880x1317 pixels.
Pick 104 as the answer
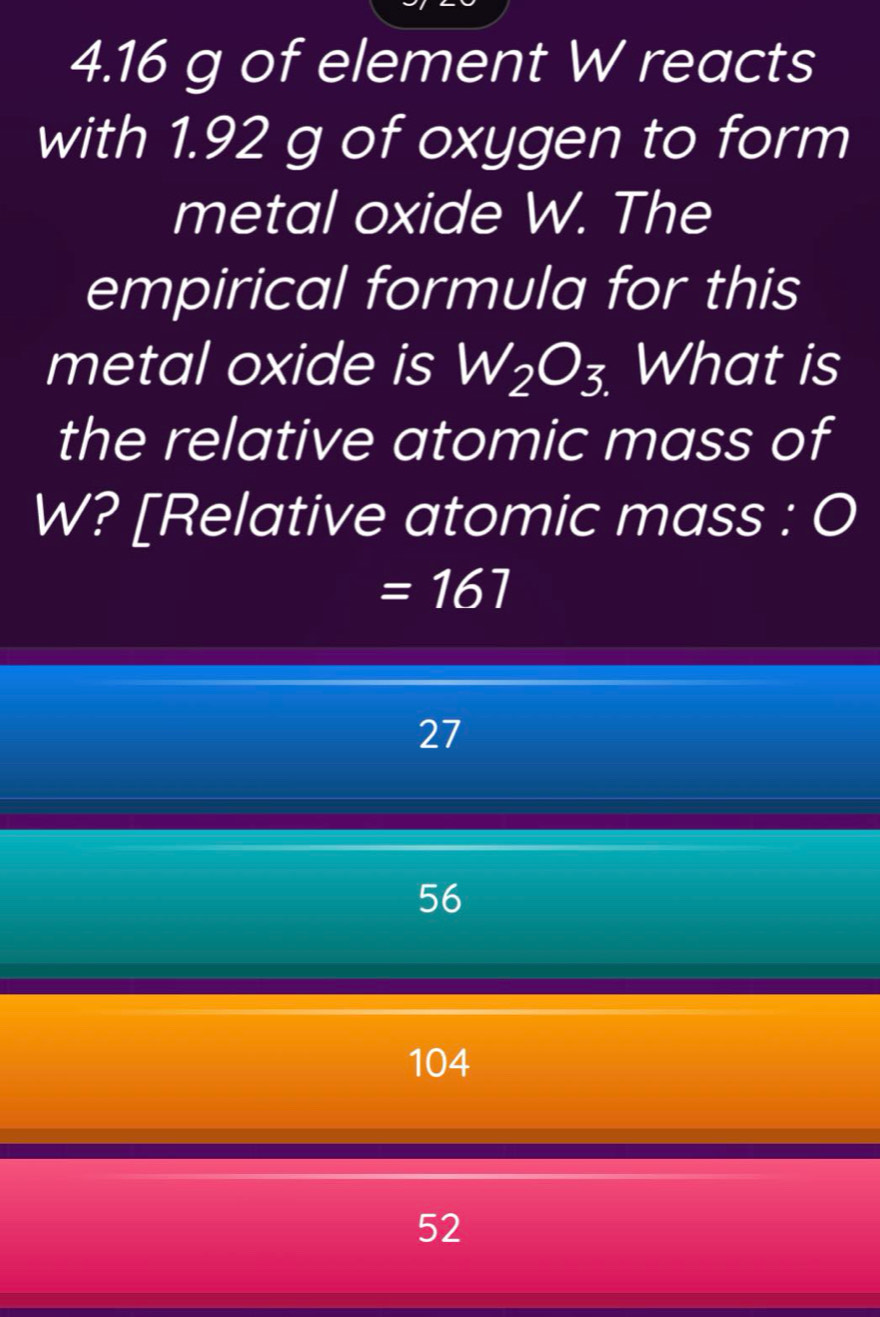440,1064
